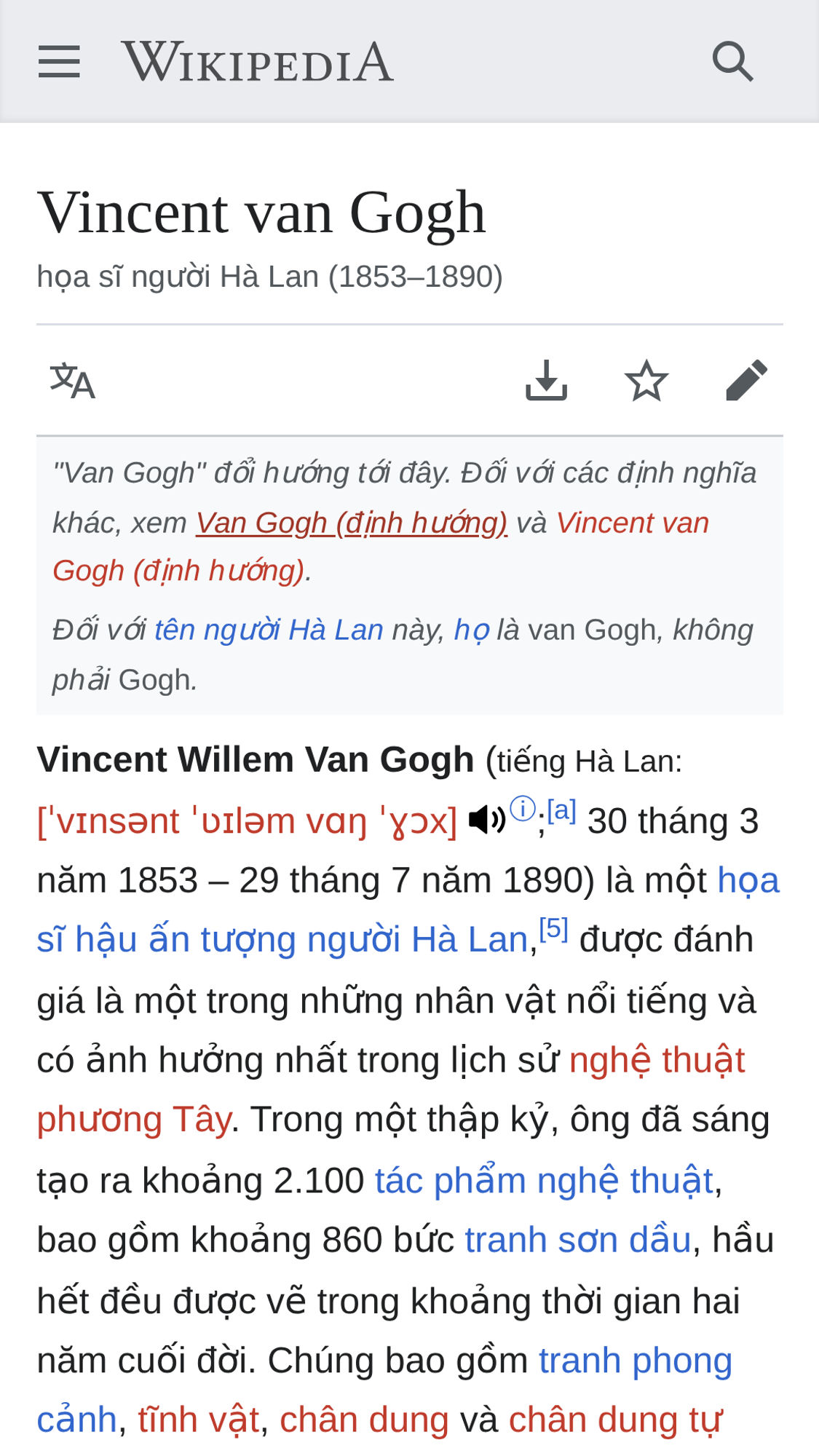Go to Wikipedia home via the logo
819x1456 pixels.
pyautogui.click(x=258, y=61)
